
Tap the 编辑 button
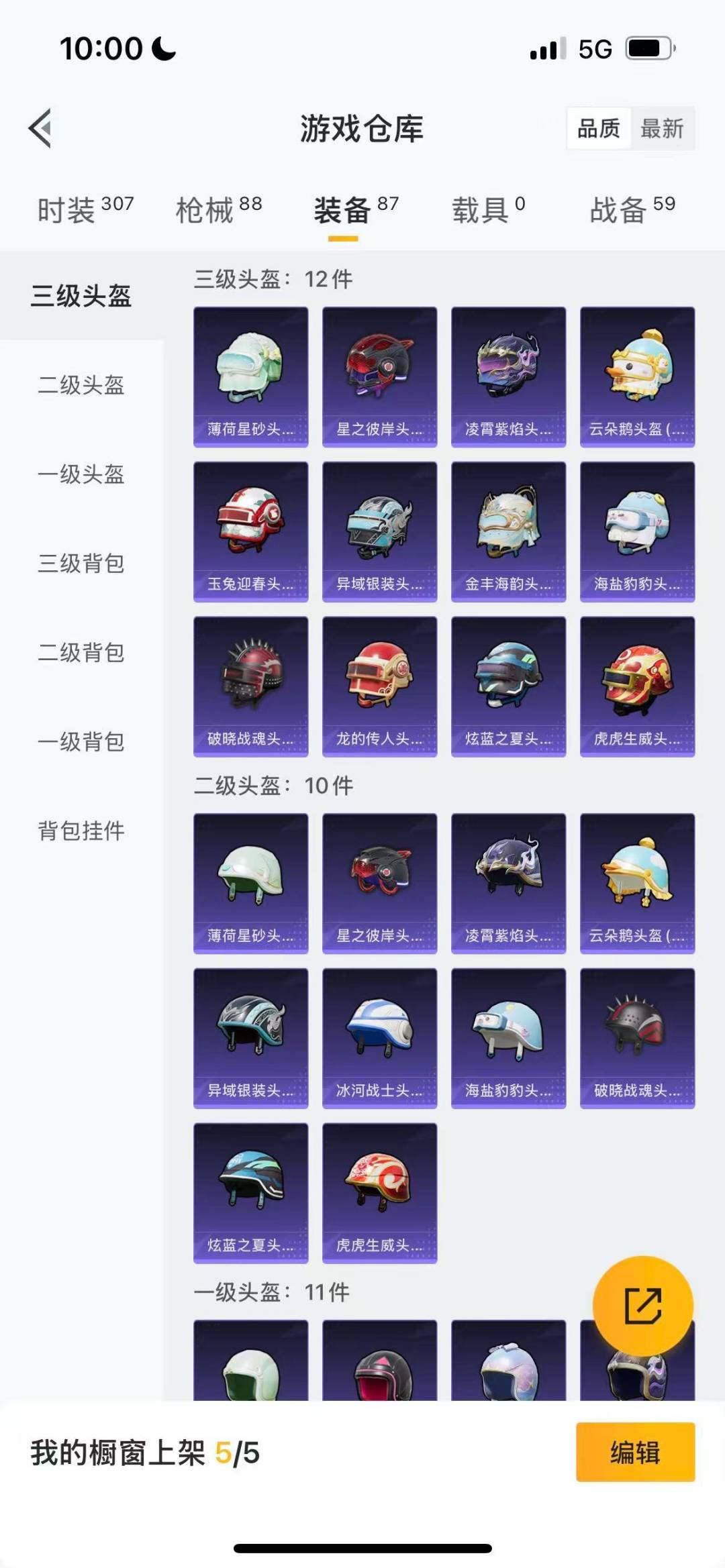[635, 1453]
